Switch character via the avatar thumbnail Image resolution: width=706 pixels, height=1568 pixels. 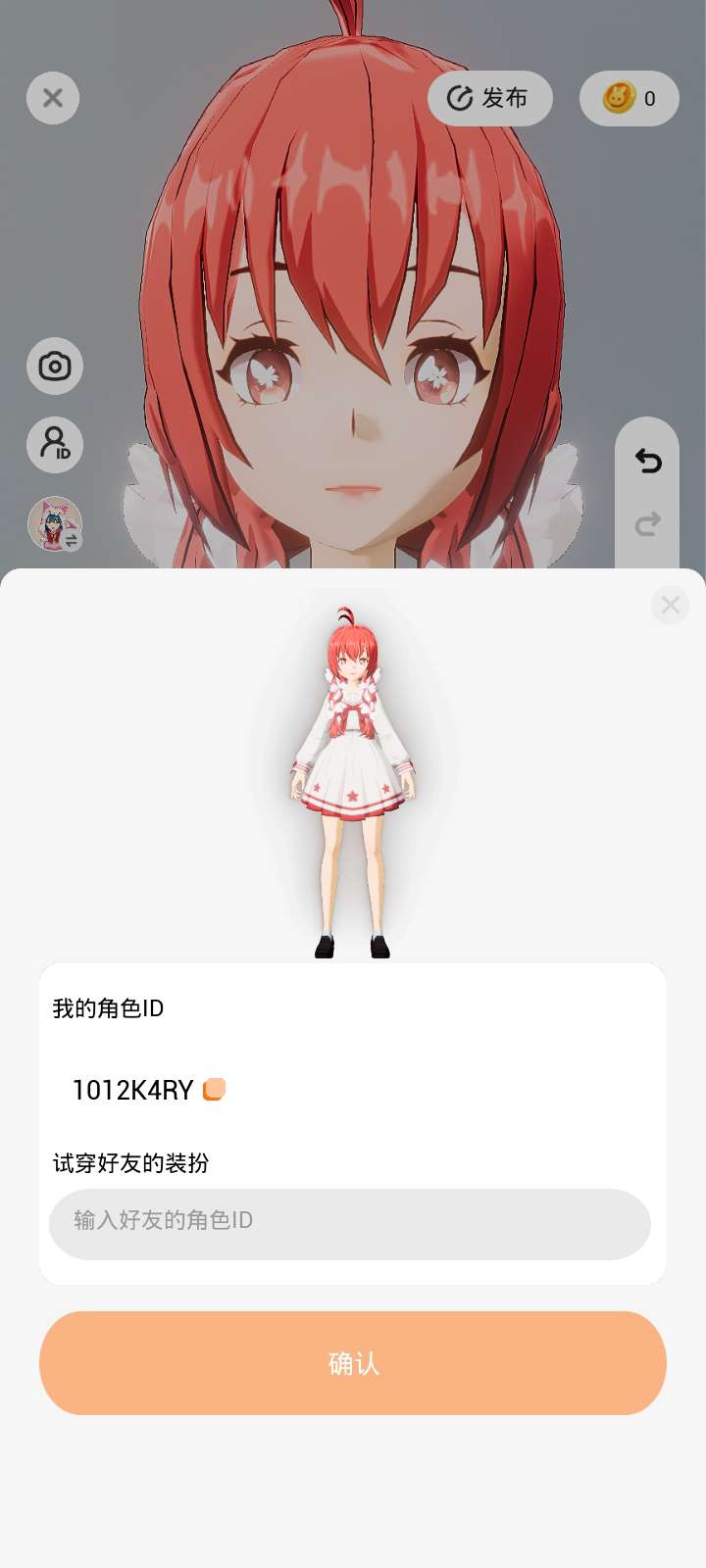[x=55, y=523]
